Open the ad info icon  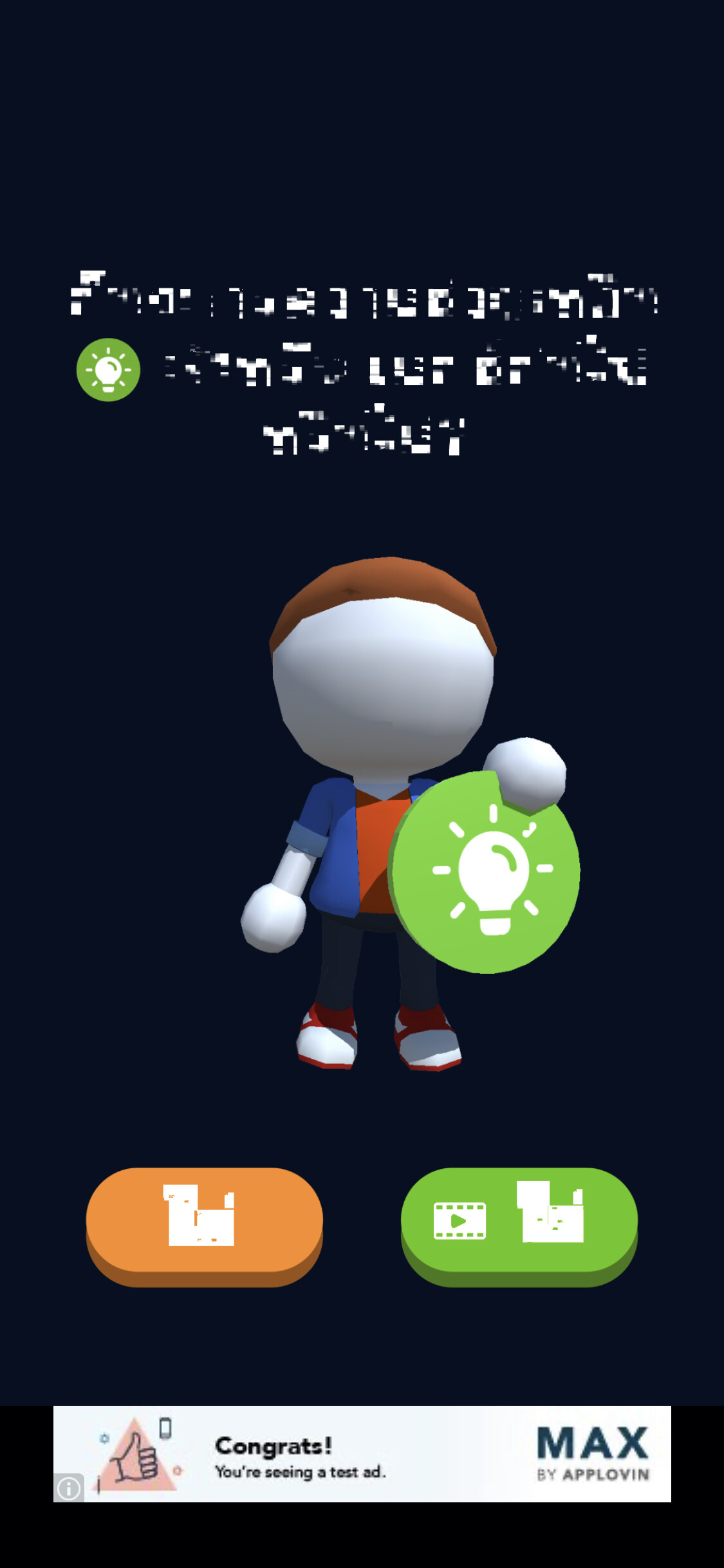(69, 1488)
